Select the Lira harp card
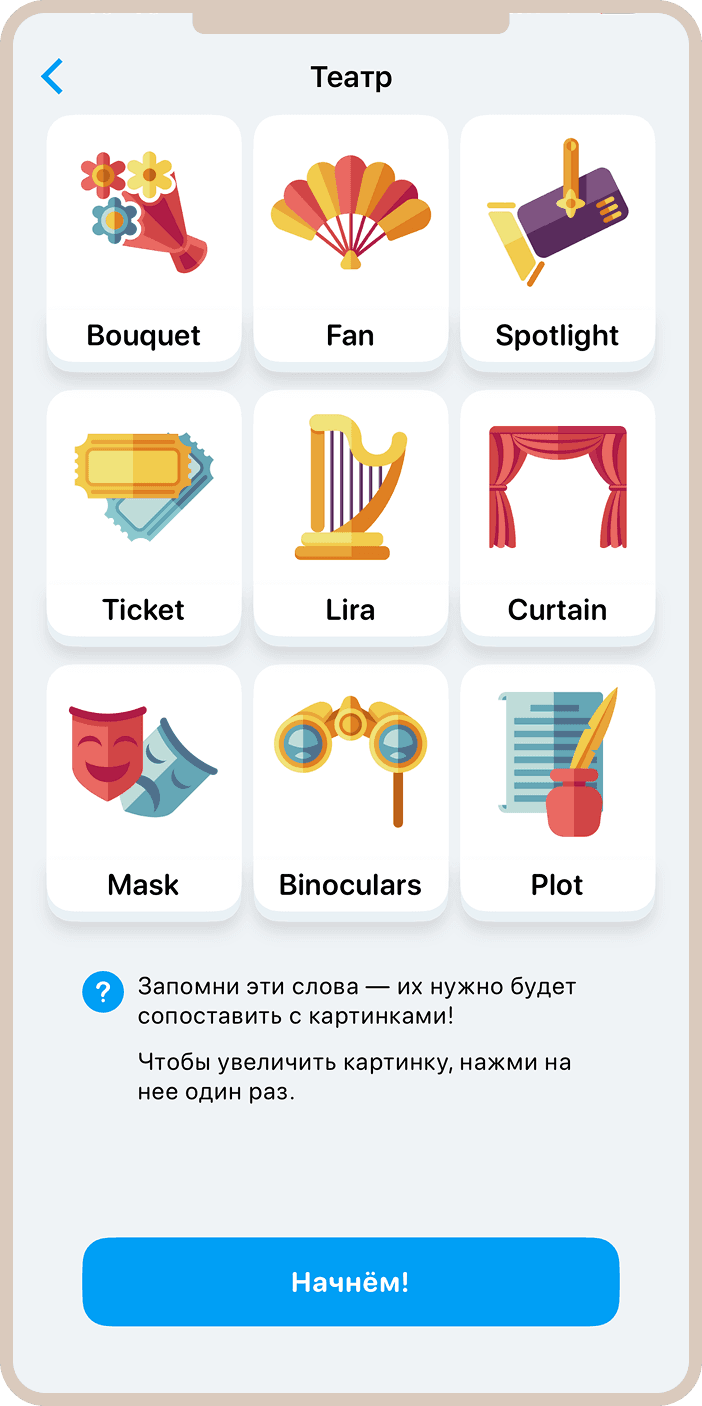 (x=351, y=513)
